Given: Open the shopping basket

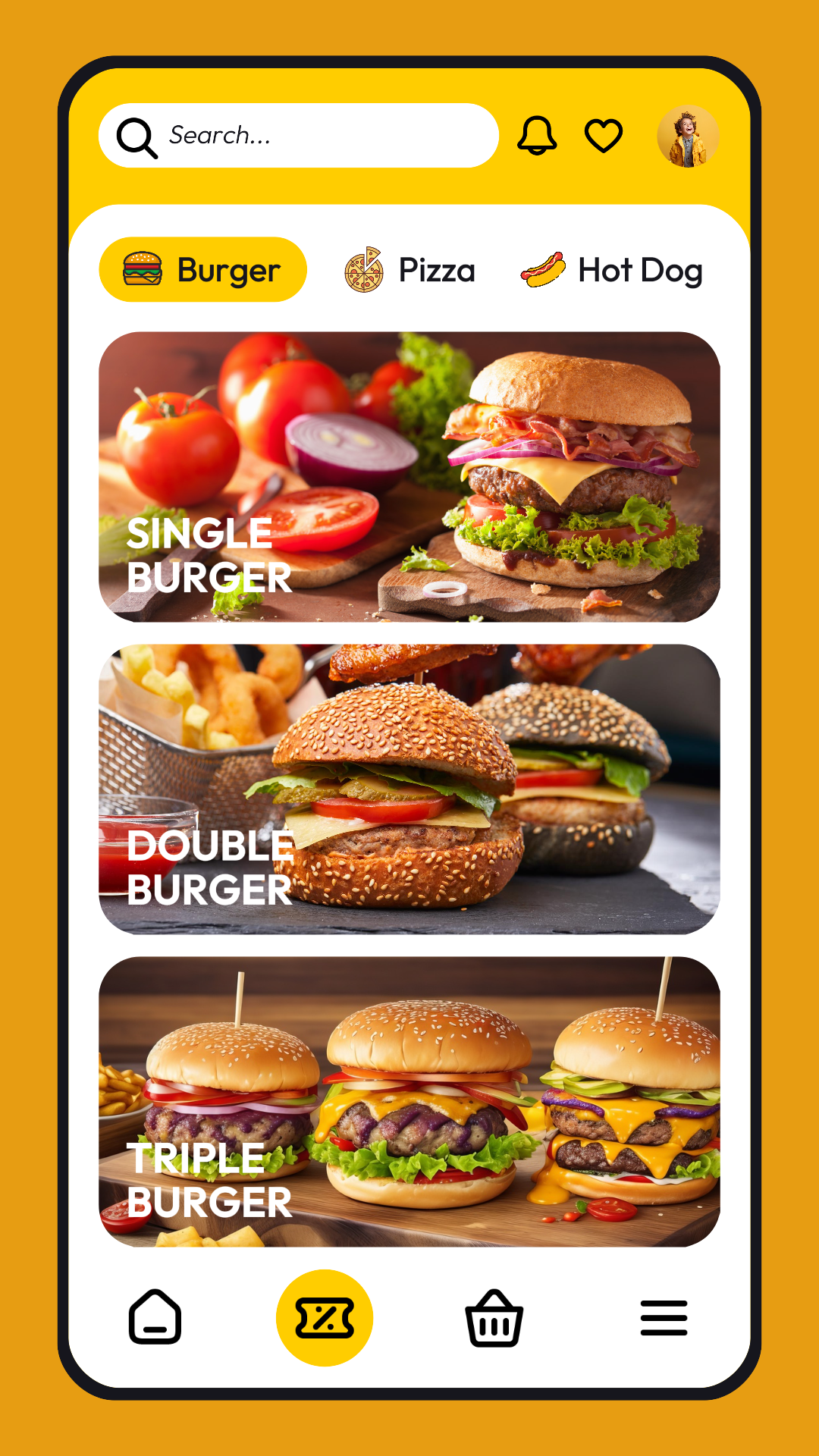Looking at the screenshot, I should [x=494, y=1318].
